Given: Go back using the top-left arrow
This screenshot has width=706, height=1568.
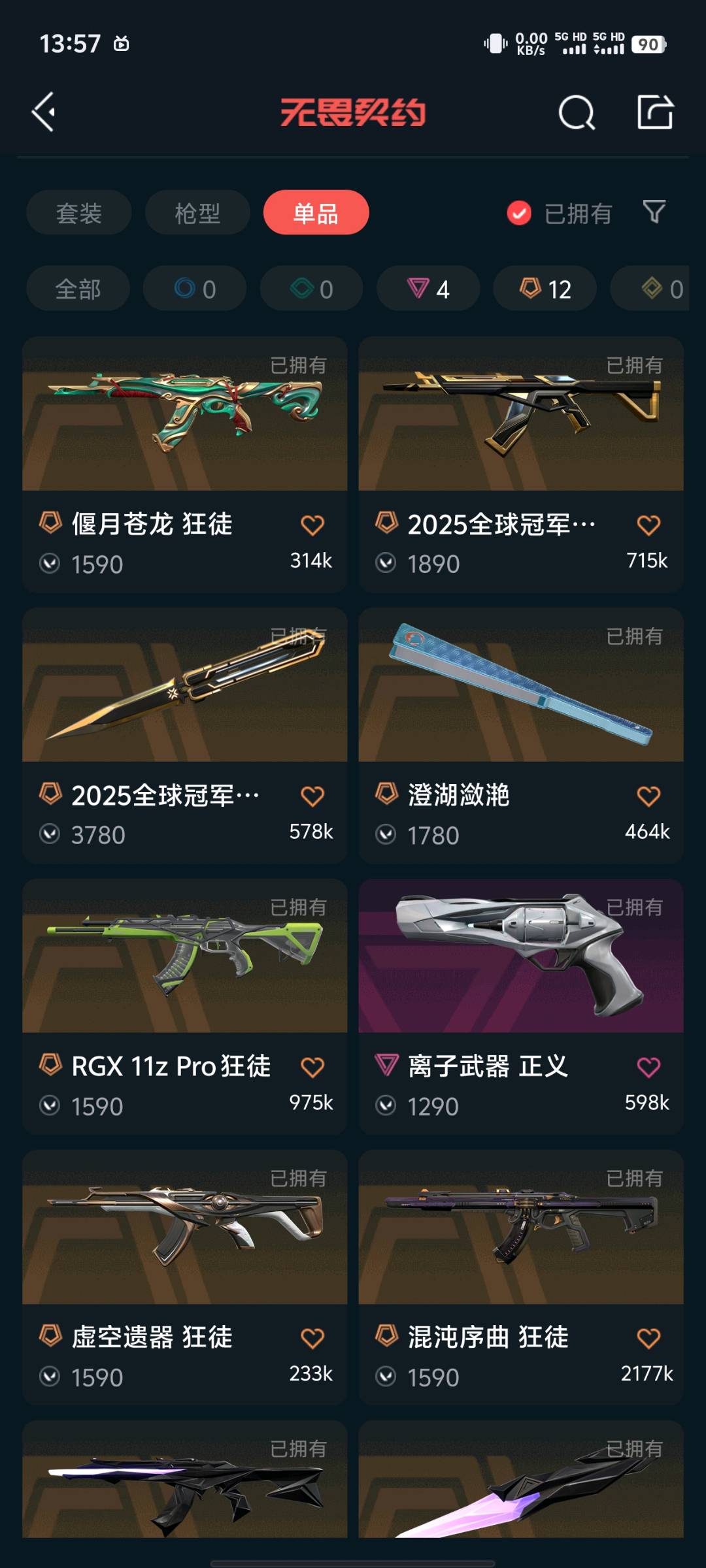Looking at the screenshot, I should [x=44, y=112].
